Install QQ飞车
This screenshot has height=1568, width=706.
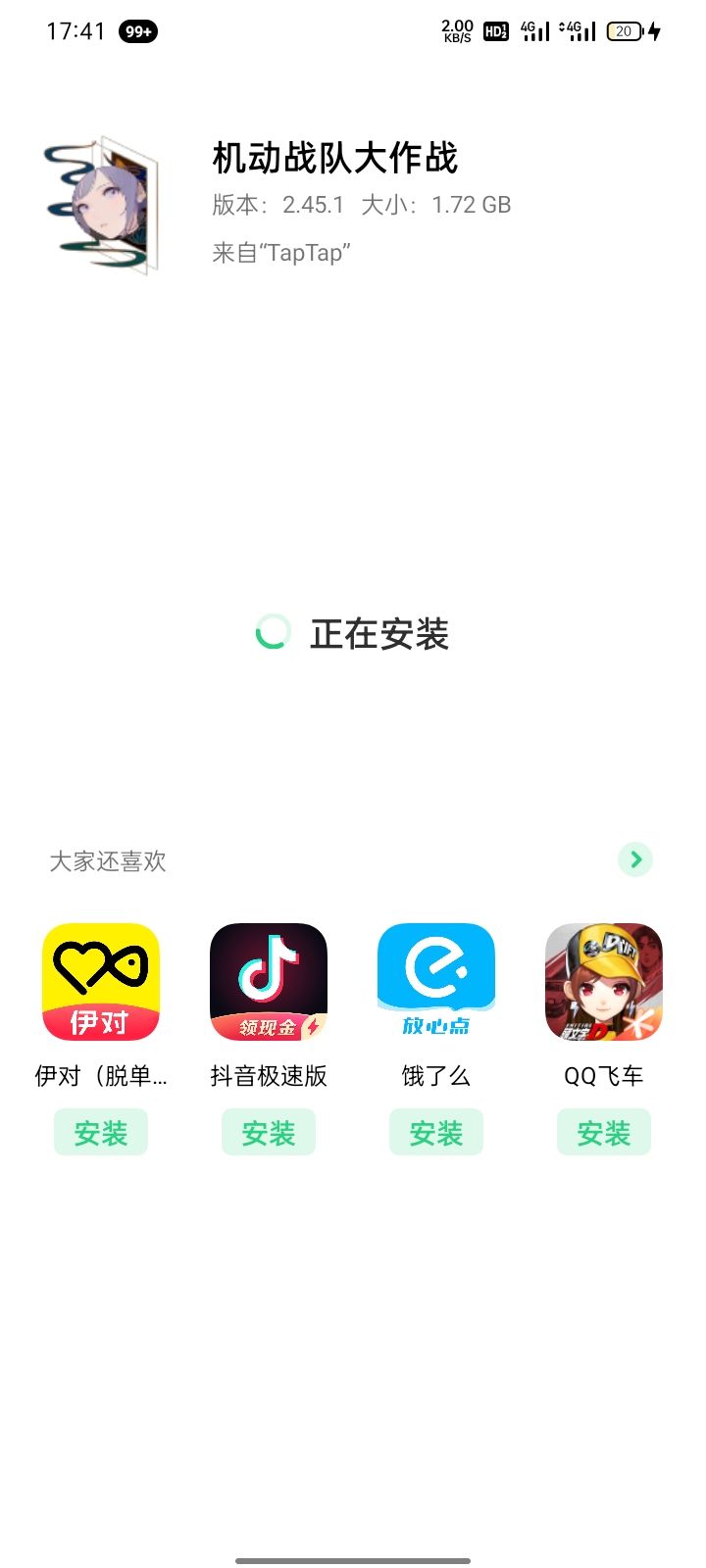coord(603,1132)
